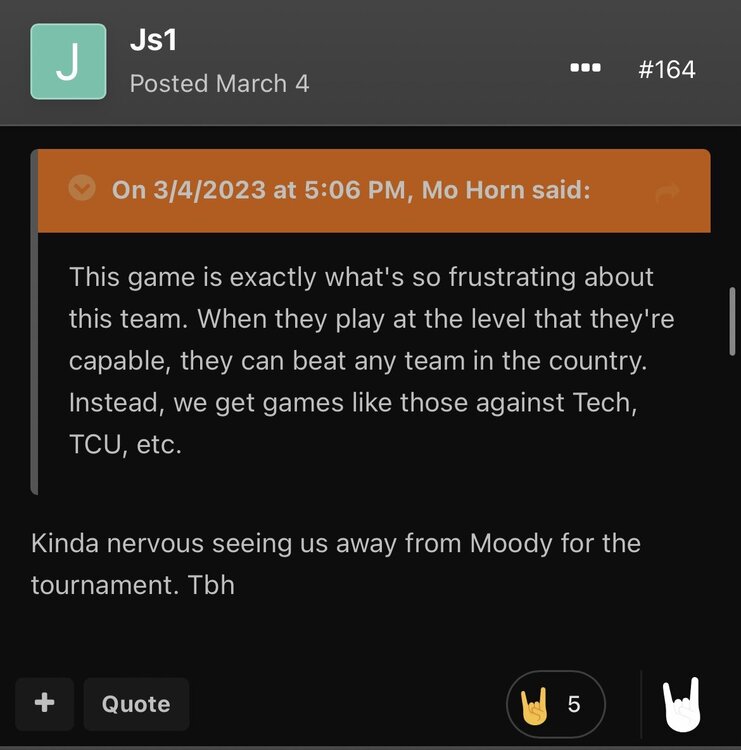Tap the plus multiquote button

pyautogui.click(x=44, y=703)
